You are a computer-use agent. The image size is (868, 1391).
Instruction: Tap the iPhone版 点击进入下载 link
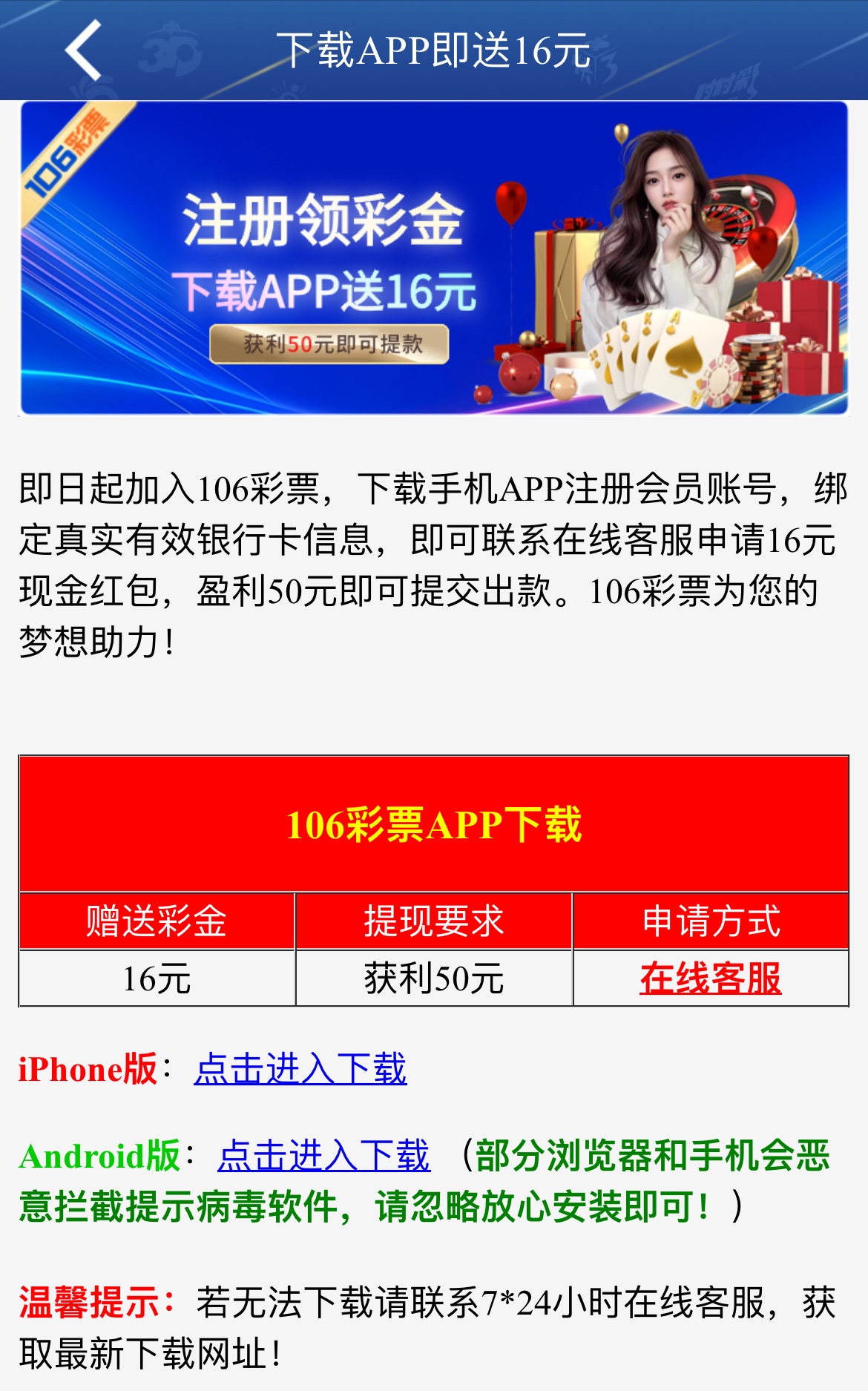(x=300, y=1069)
